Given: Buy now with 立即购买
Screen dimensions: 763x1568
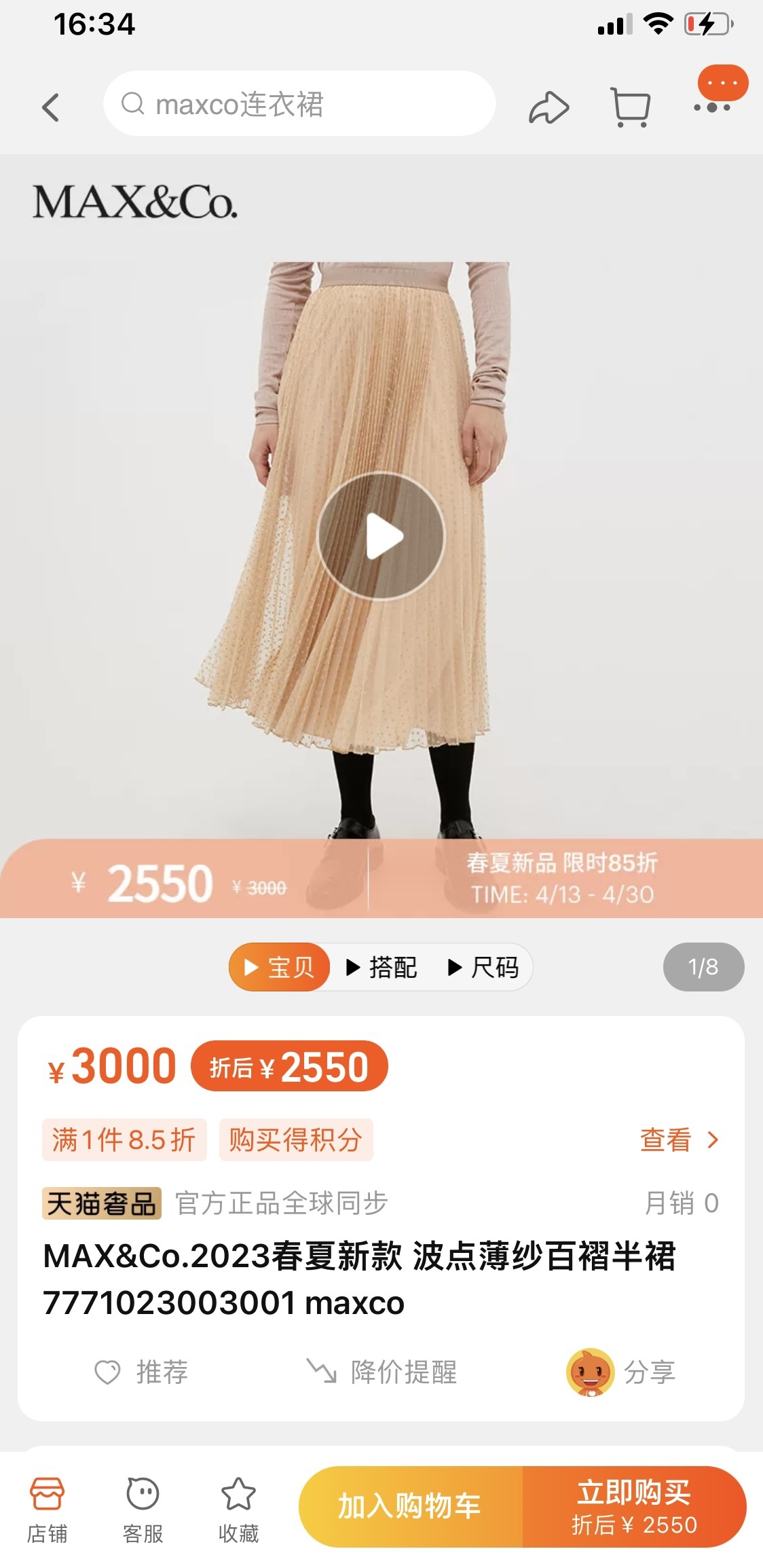Looking at the screenshot, I should (x=634, y=1506).
